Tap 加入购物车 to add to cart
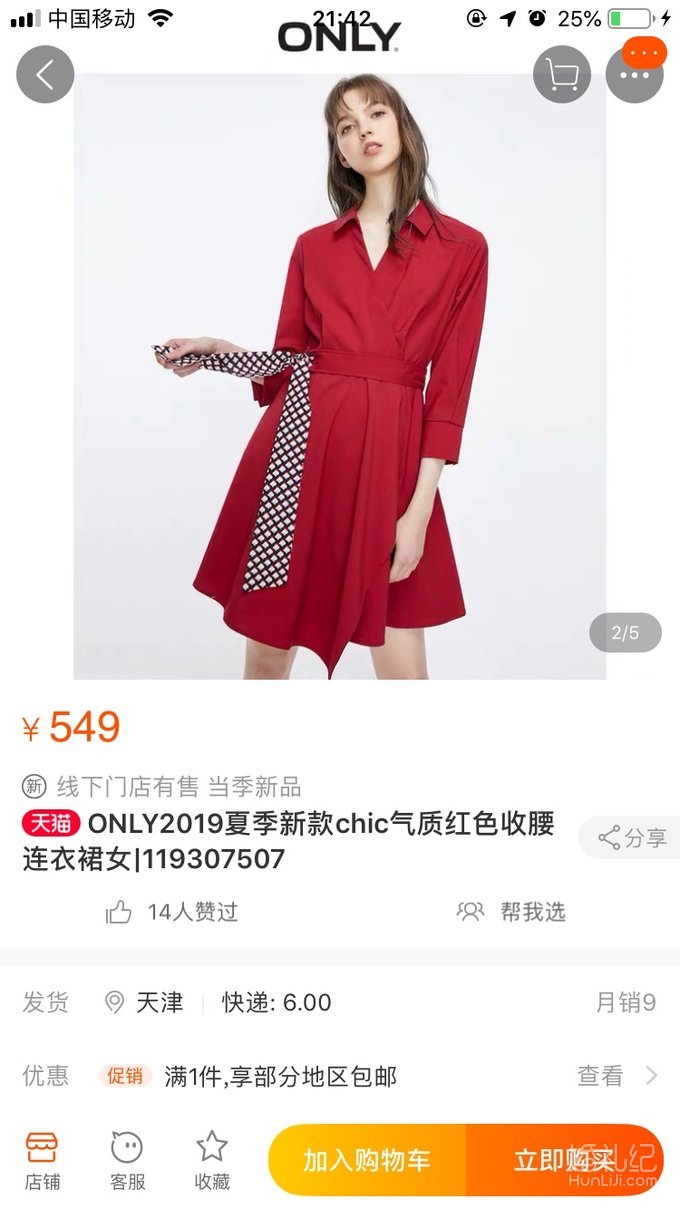Viewport: 680px width, 1209px height. pos(367,1160)
